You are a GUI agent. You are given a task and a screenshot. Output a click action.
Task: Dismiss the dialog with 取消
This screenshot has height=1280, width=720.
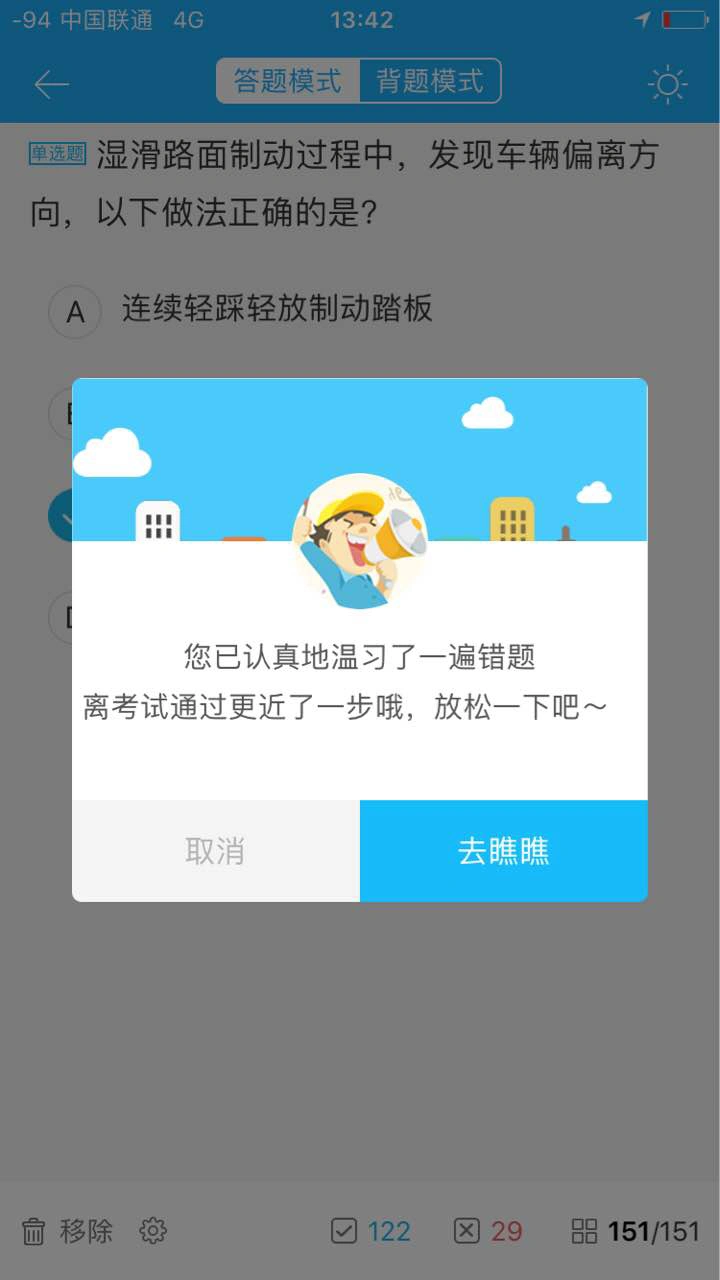216,851
